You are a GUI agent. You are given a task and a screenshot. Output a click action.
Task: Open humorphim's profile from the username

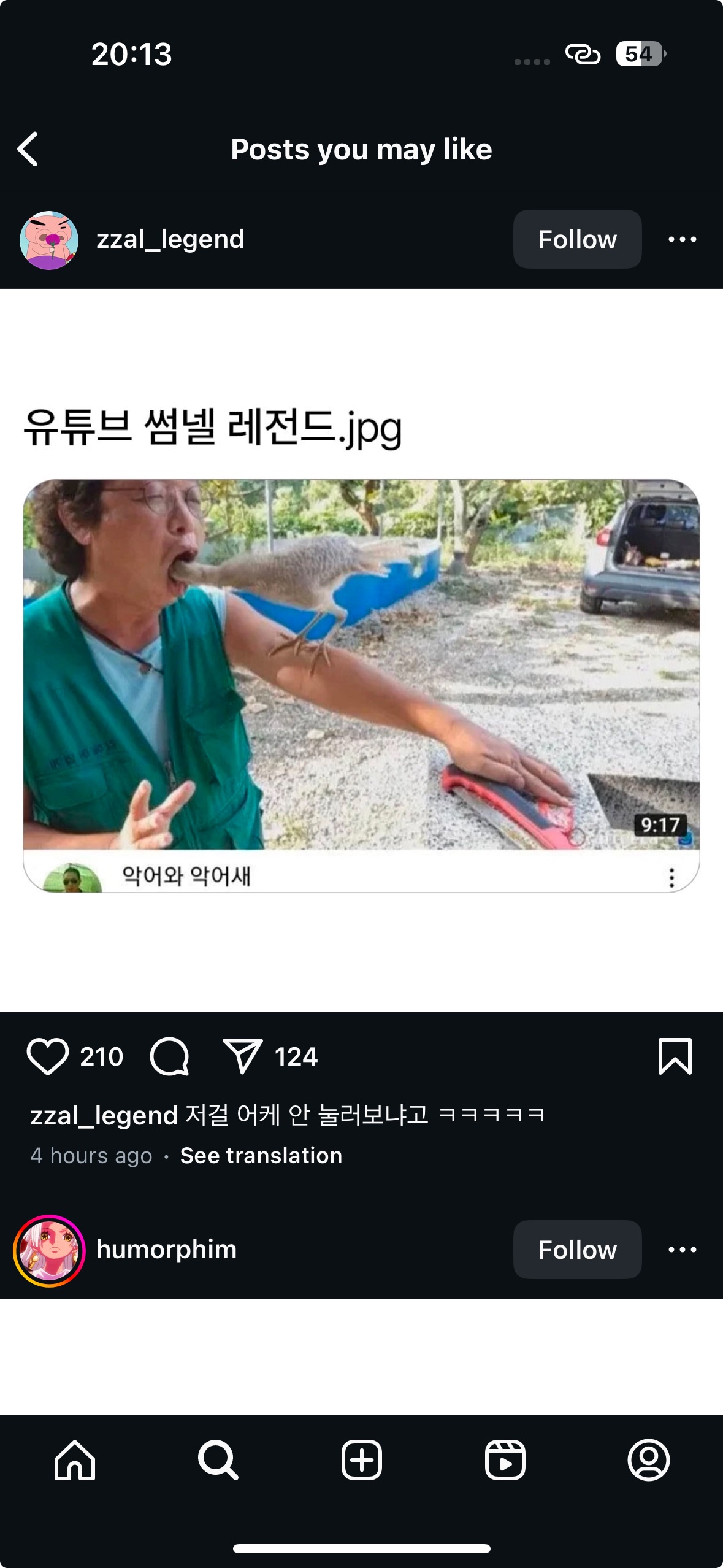tap(166, 1250)
